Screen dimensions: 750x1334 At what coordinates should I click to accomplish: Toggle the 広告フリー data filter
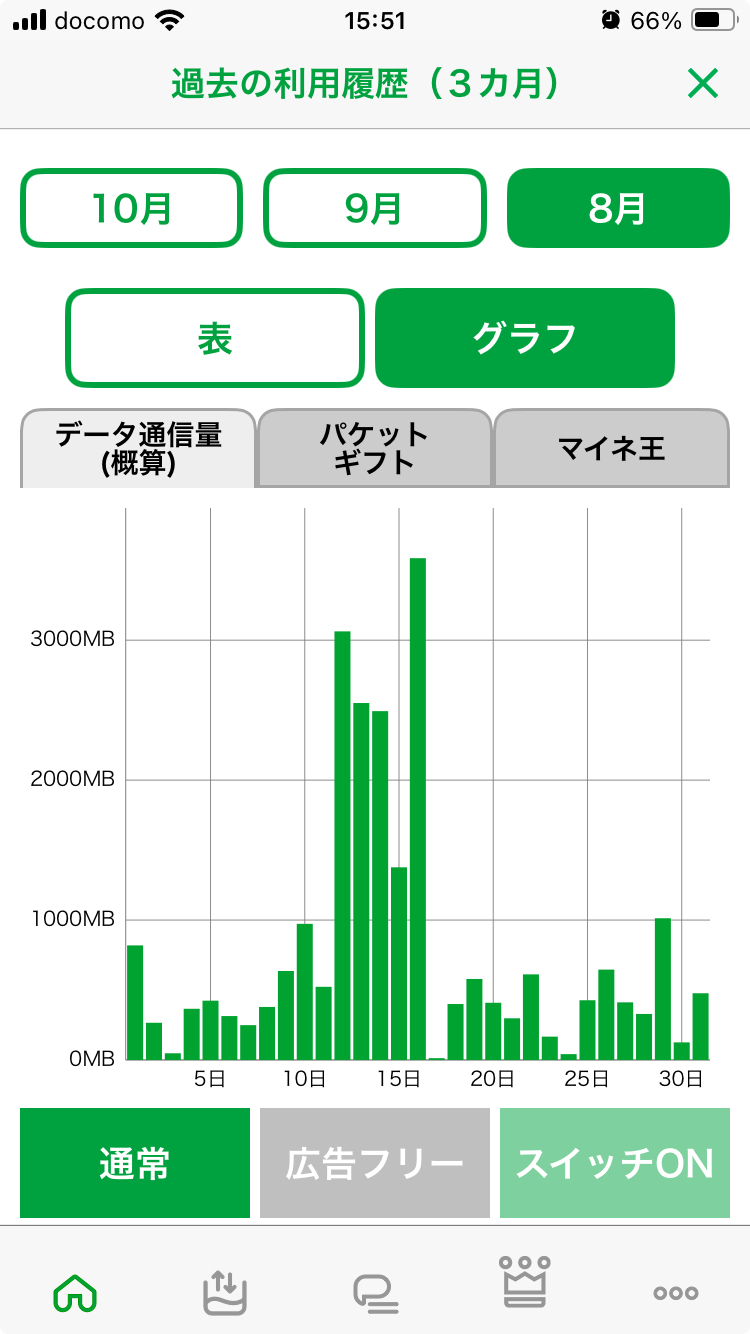coord(375,1163)
